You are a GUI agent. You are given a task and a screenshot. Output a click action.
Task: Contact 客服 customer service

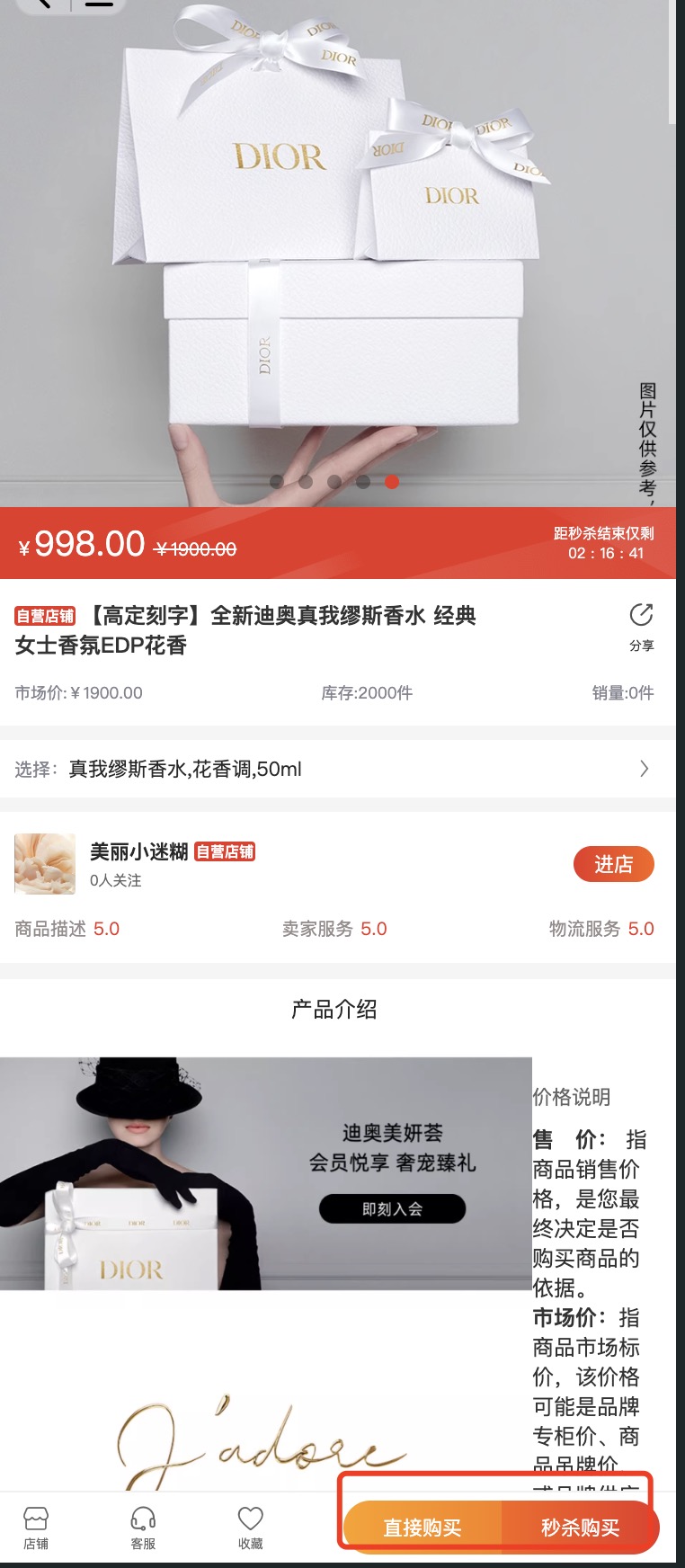tap(143, 1528)
